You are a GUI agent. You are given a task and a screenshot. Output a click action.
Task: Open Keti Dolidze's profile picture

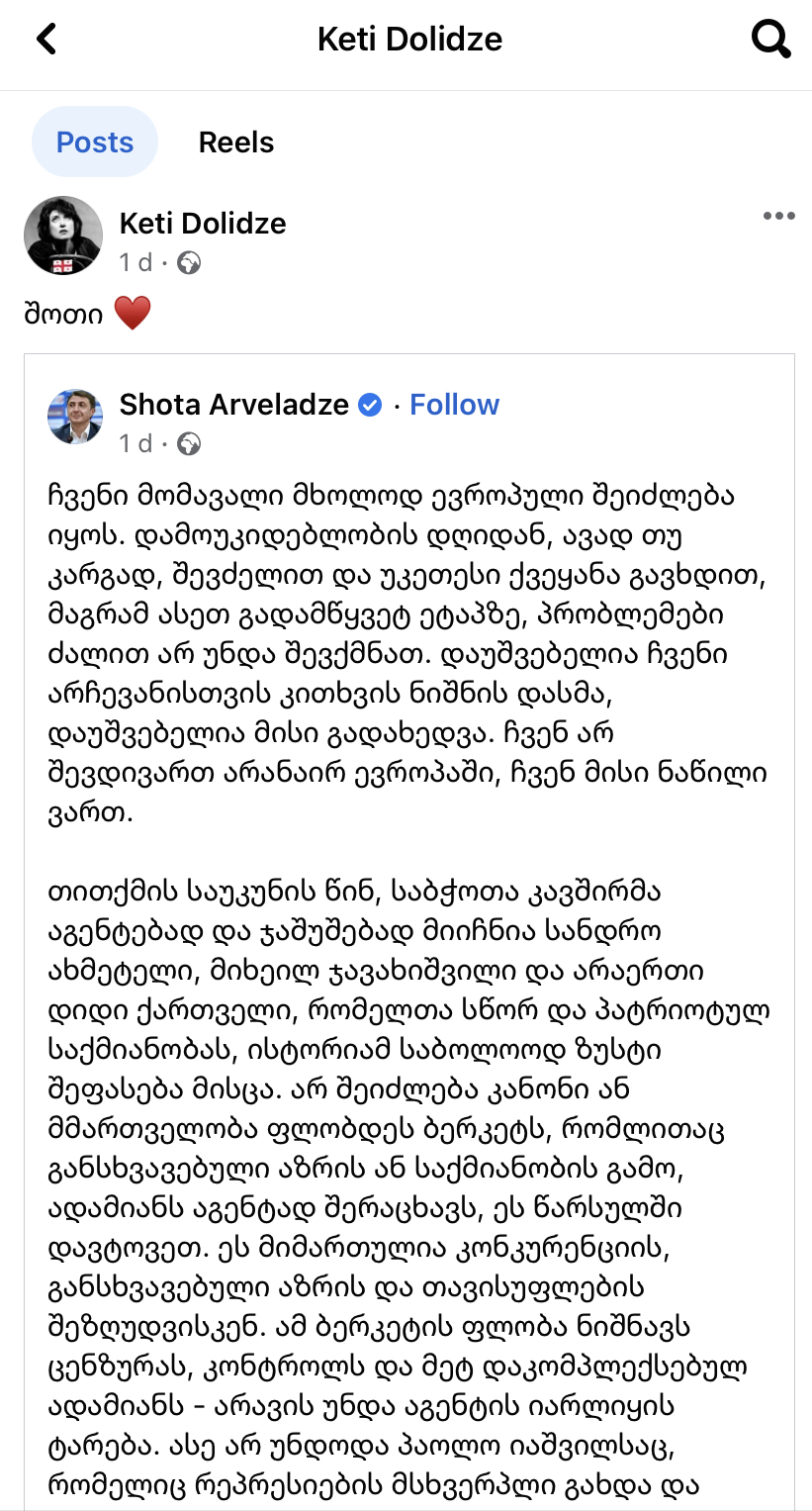(x=63, y=236)
